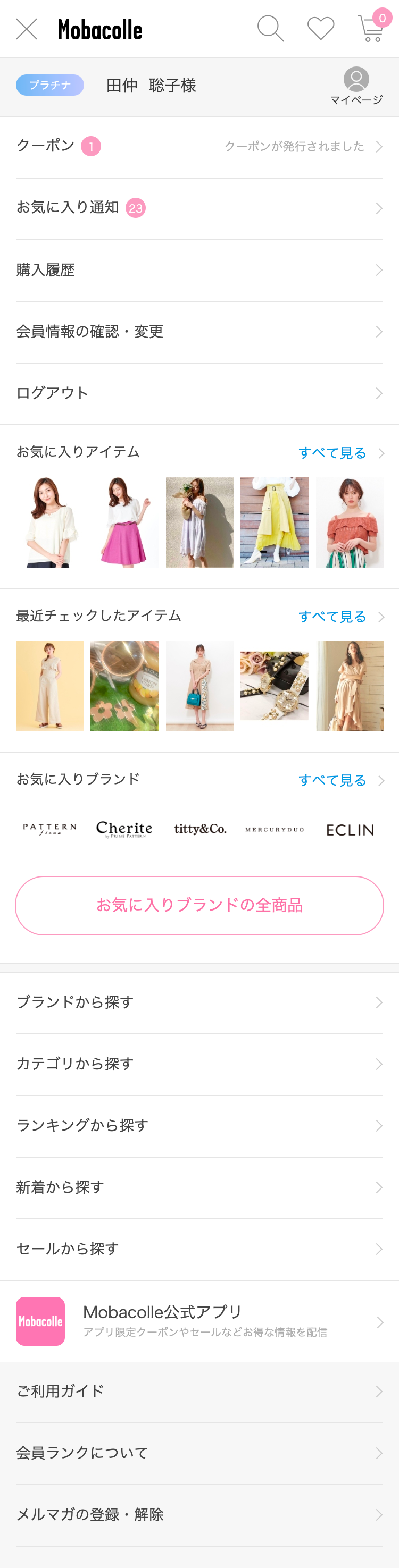
Task: Open the pink skirt favorite item
Action: click(x=124, y=522)
